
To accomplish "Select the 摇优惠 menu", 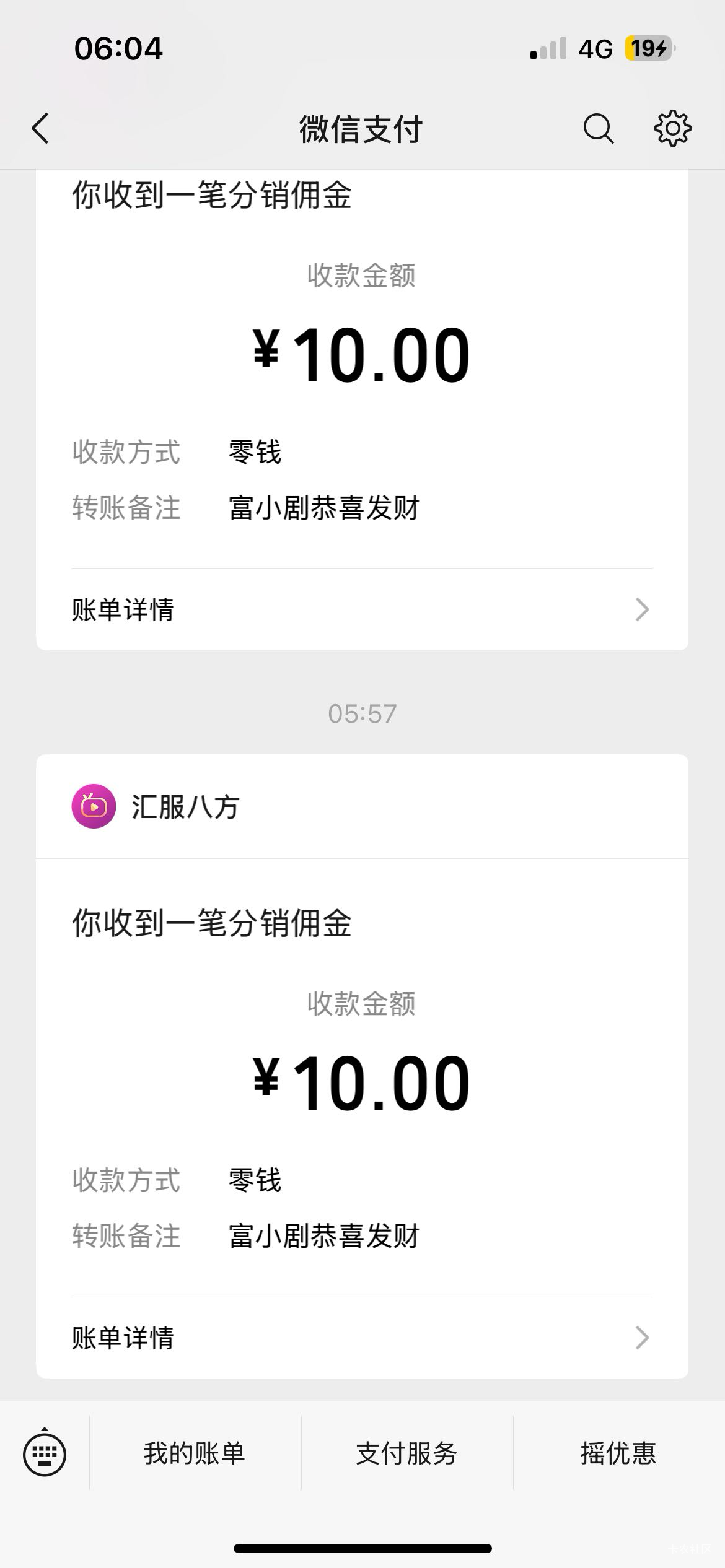I will click(618, 1453).
